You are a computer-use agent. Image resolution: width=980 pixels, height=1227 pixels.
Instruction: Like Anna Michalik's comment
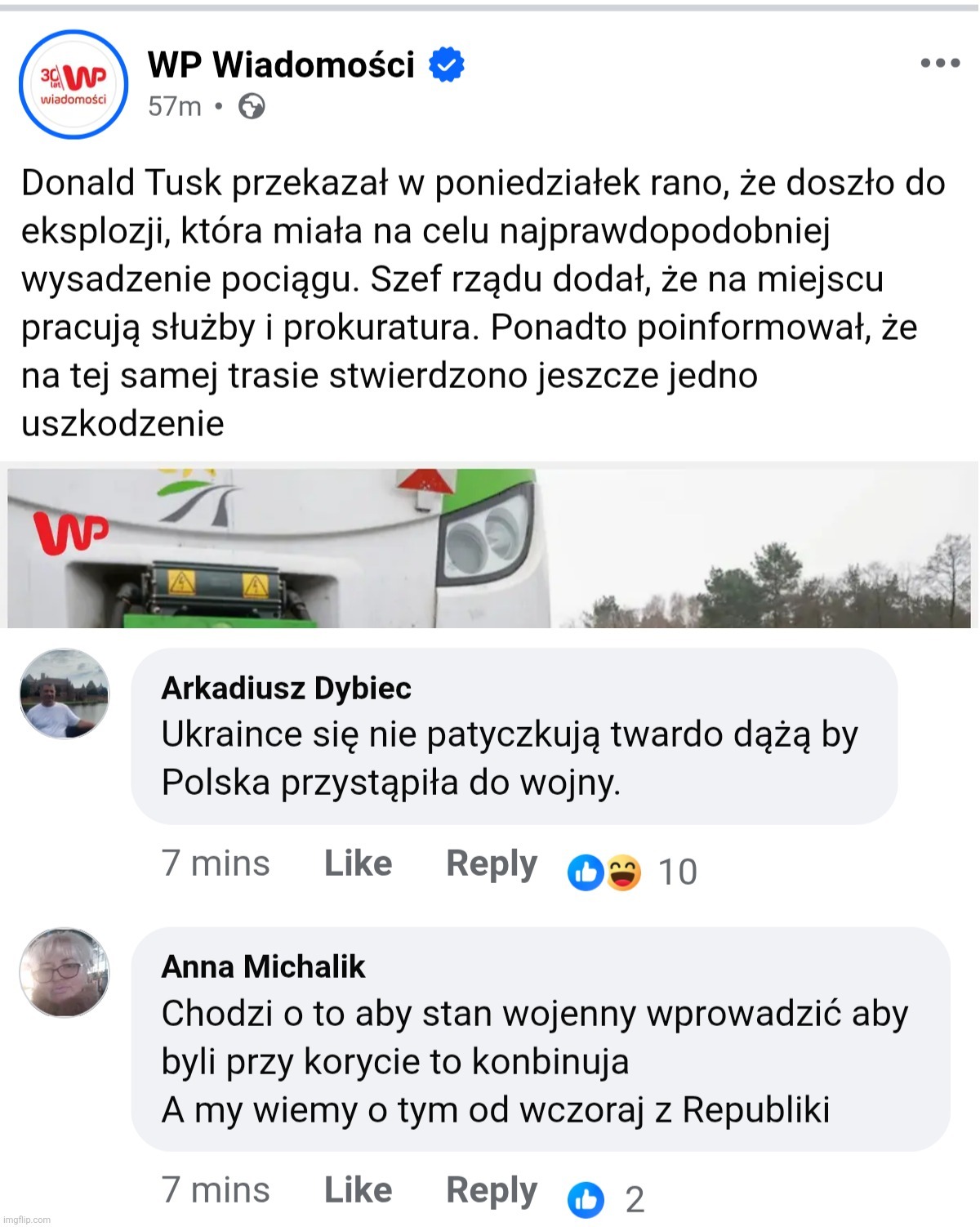click(358, 1189)
